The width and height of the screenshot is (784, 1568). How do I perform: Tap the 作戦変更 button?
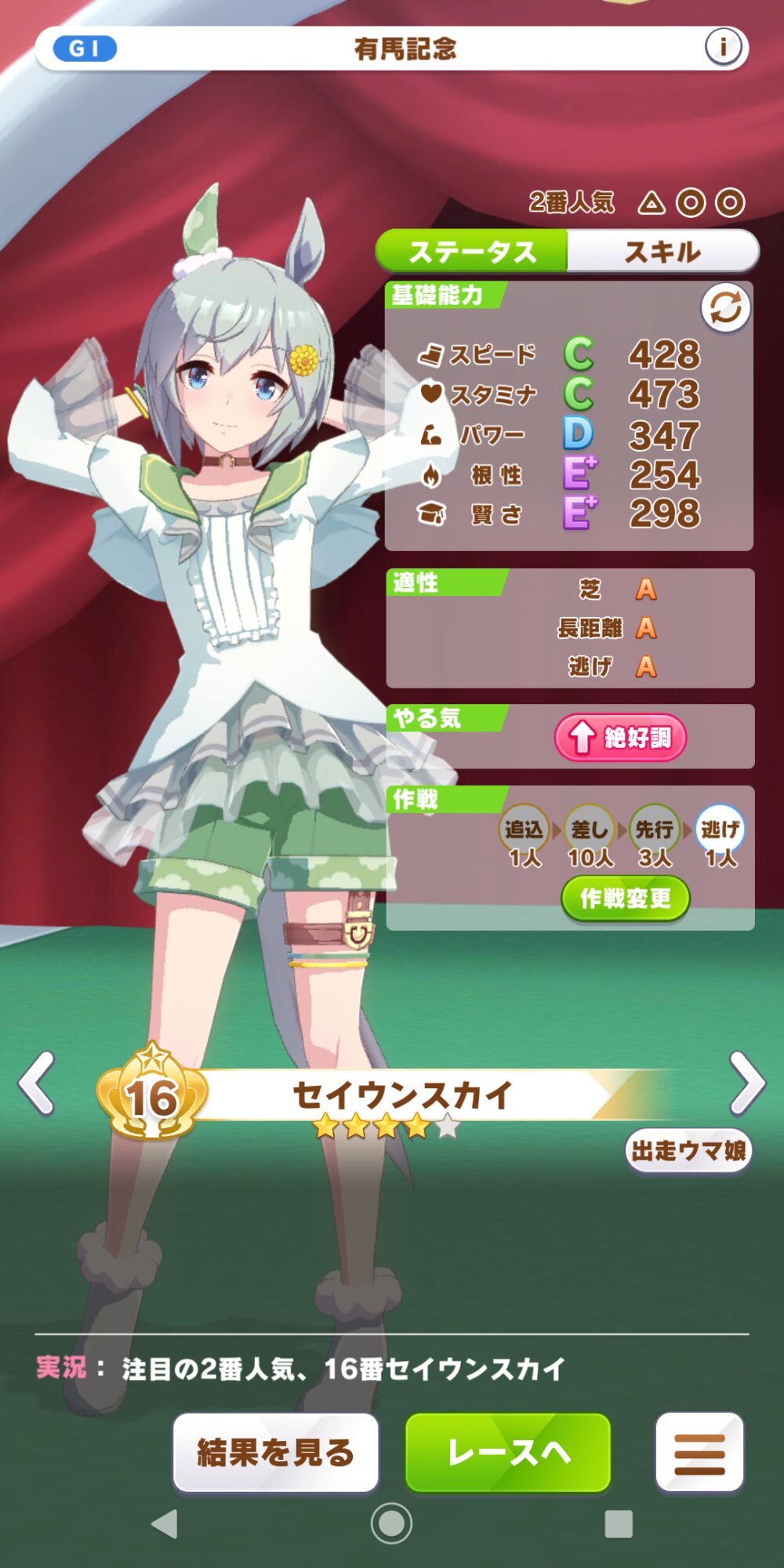[x=626, y=898]
